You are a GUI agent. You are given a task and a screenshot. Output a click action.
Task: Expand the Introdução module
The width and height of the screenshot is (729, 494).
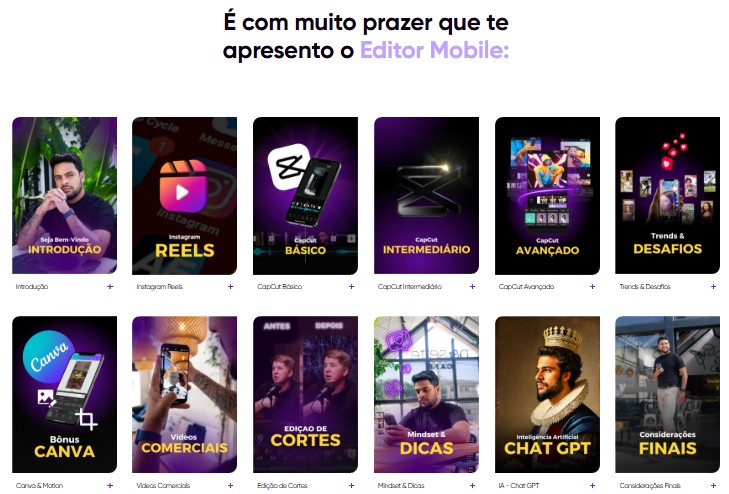(110, 287)
